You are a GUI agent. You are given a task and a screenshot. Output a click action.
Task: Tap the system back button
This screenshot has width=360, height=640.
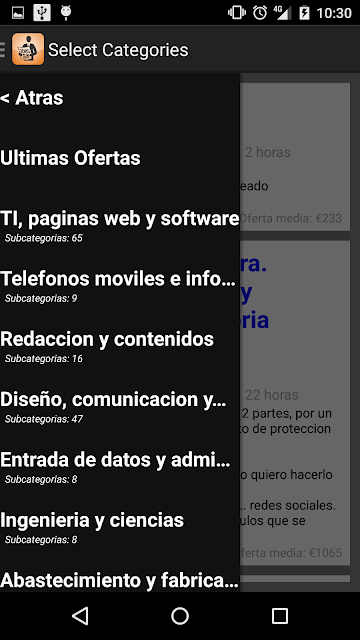80,616
